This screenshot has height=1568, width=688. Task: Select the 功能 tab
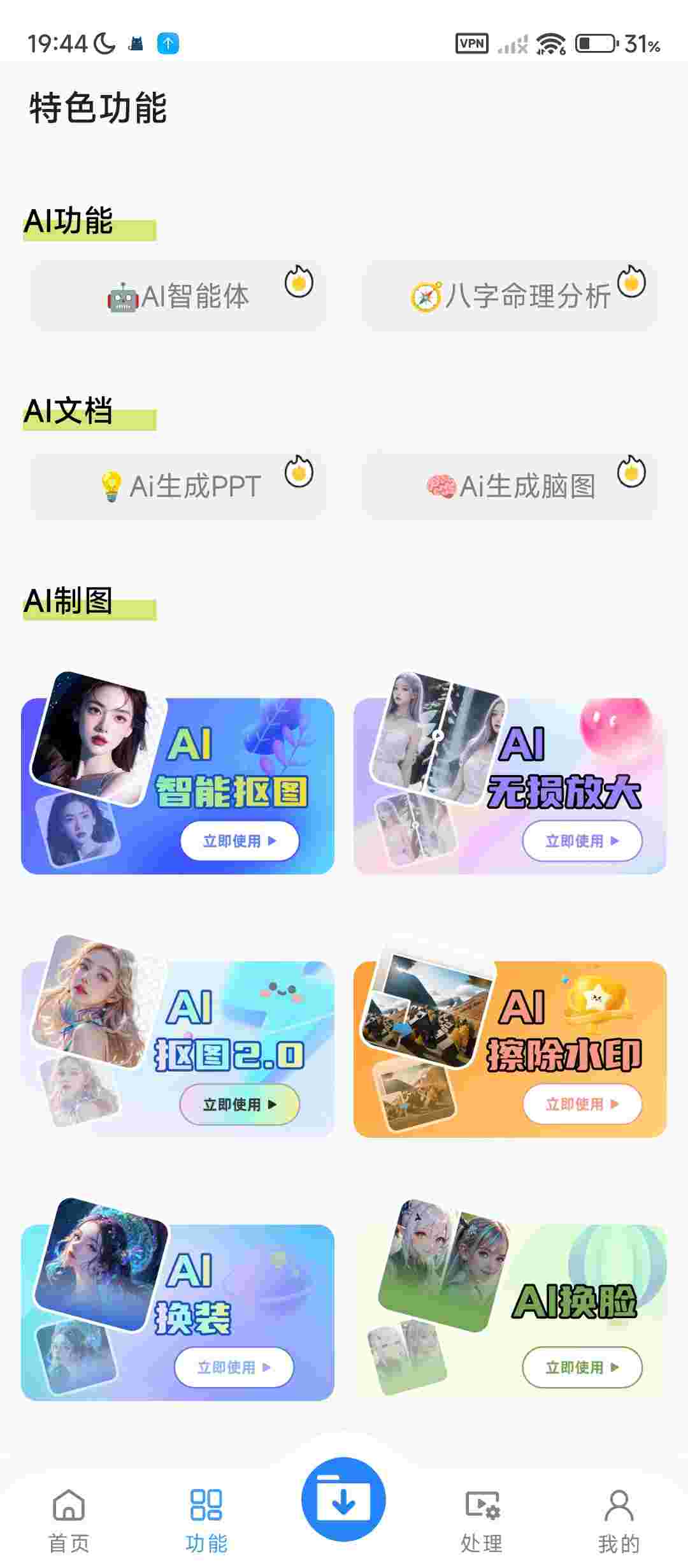point(206,1520)
